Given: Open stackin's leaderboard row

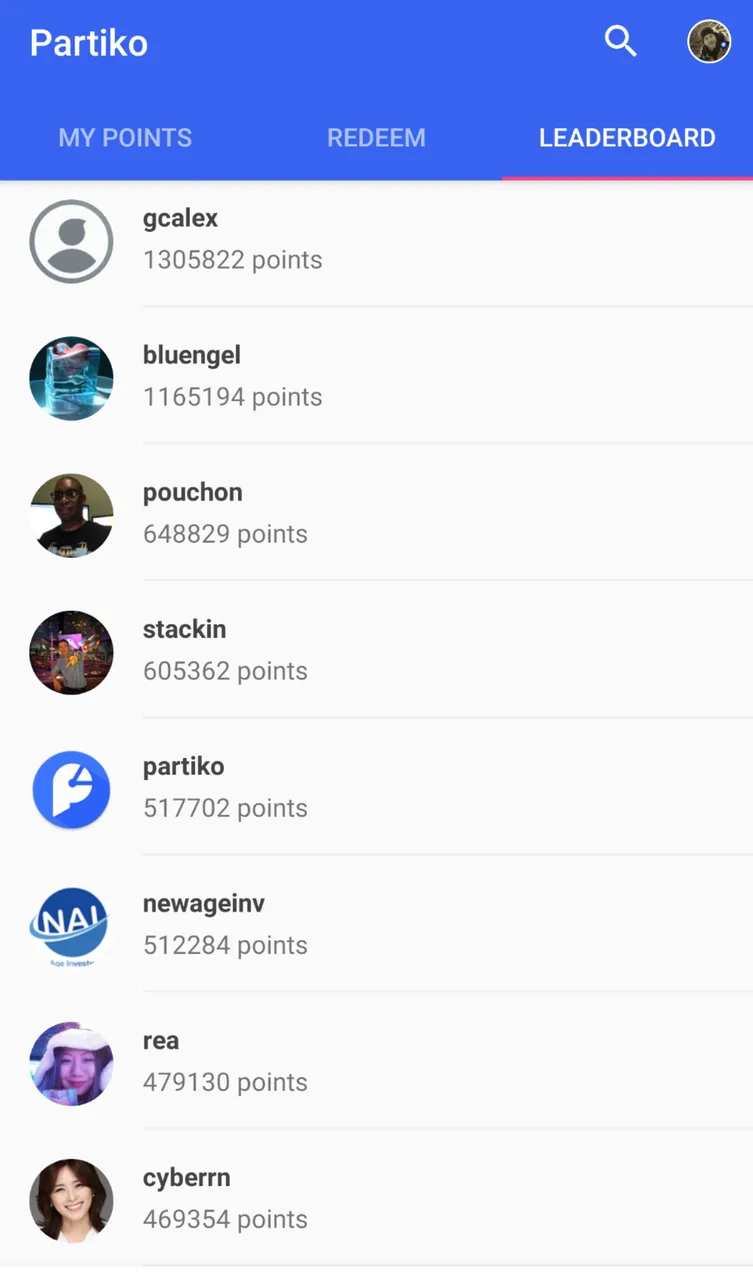Looking at the screenshot, I should pyautogui.click(x=376, y=651).
